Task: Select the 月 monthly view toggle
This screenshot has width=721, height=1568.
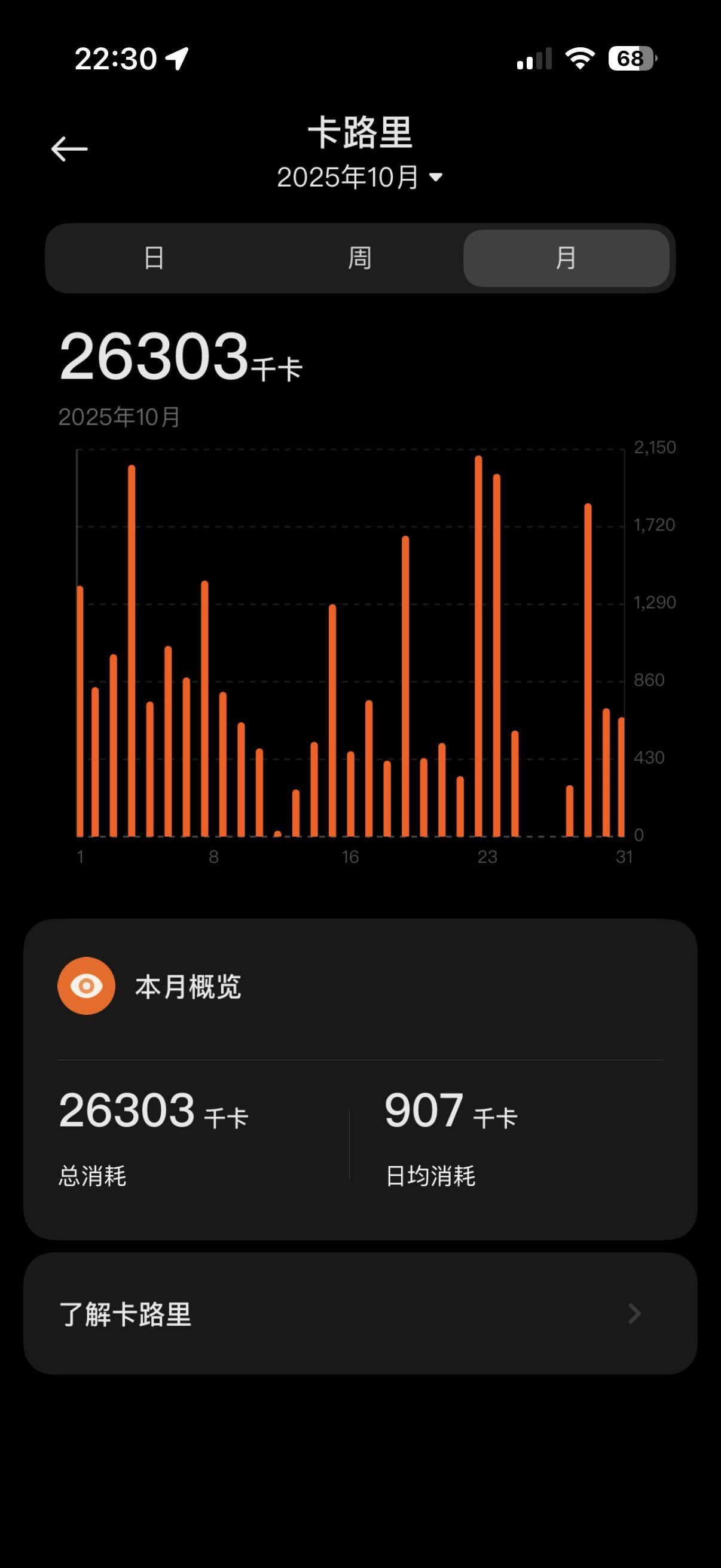Action: (x=567, y=258)
